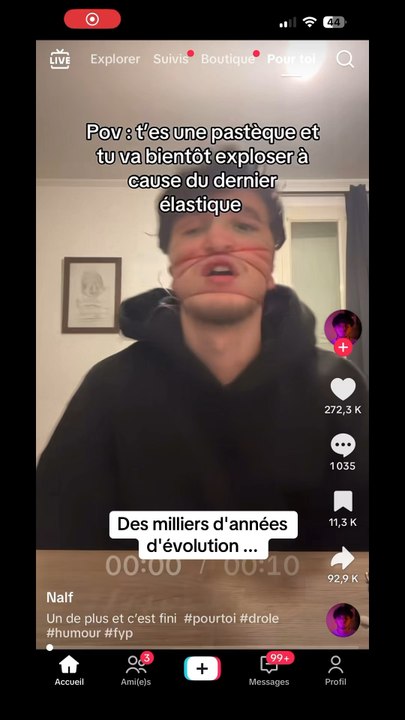Image resolution: width=405 pixels, height=720 pixels.
Task: Open the Ami(e)s tab
Action: (x=136, y=670)
